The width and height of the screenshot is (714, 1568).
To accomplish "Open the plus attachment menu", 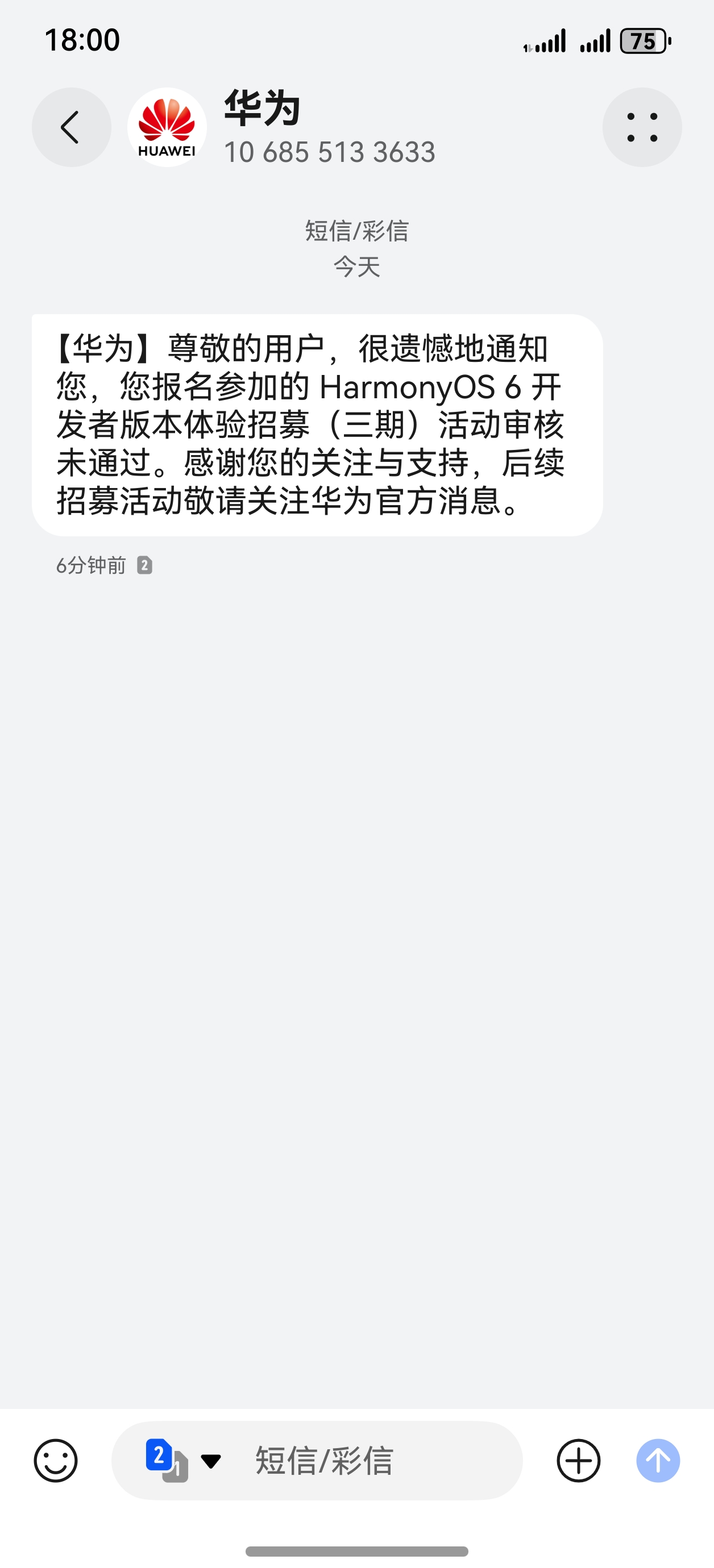I will point(578,1460).
